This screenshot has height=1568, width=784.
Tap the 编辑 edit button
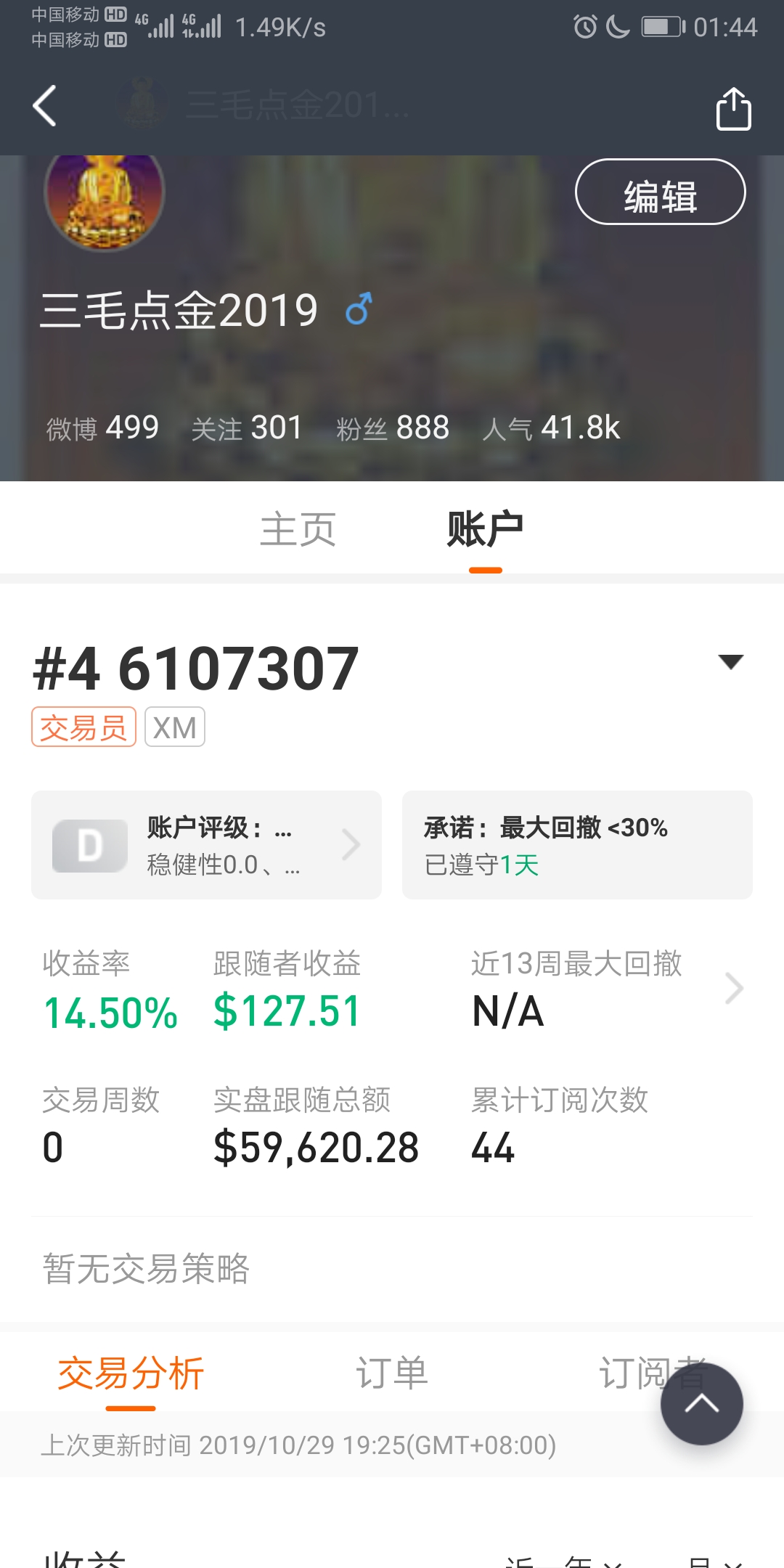point(660,192)
